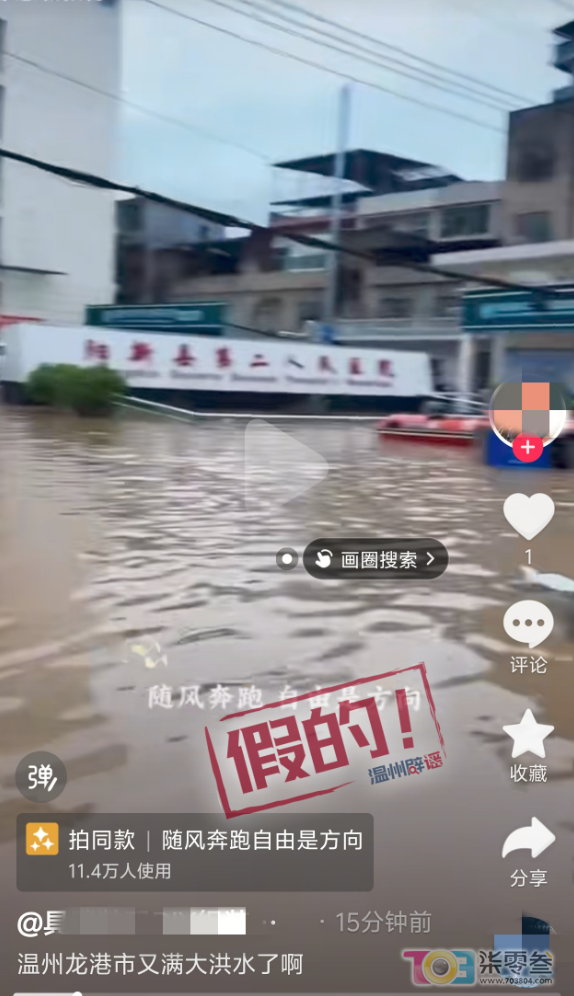Image resolution: width=574 pixels, height=996 pixels.
Task: Follow the author with the plus badge
Action: click(528, 448)
